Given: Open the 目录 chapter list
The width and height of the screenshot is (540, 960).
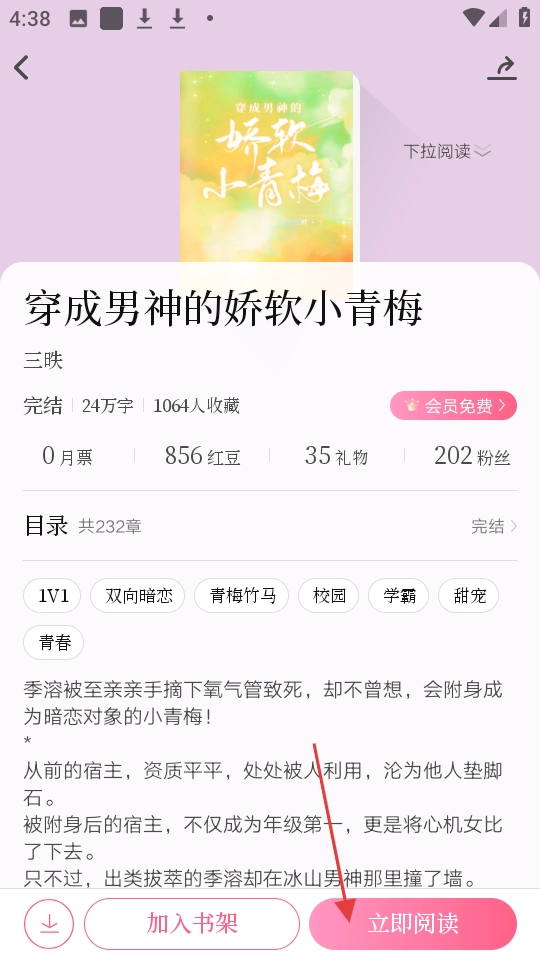Looking at the screenshot, I should (x=270, y=526).
